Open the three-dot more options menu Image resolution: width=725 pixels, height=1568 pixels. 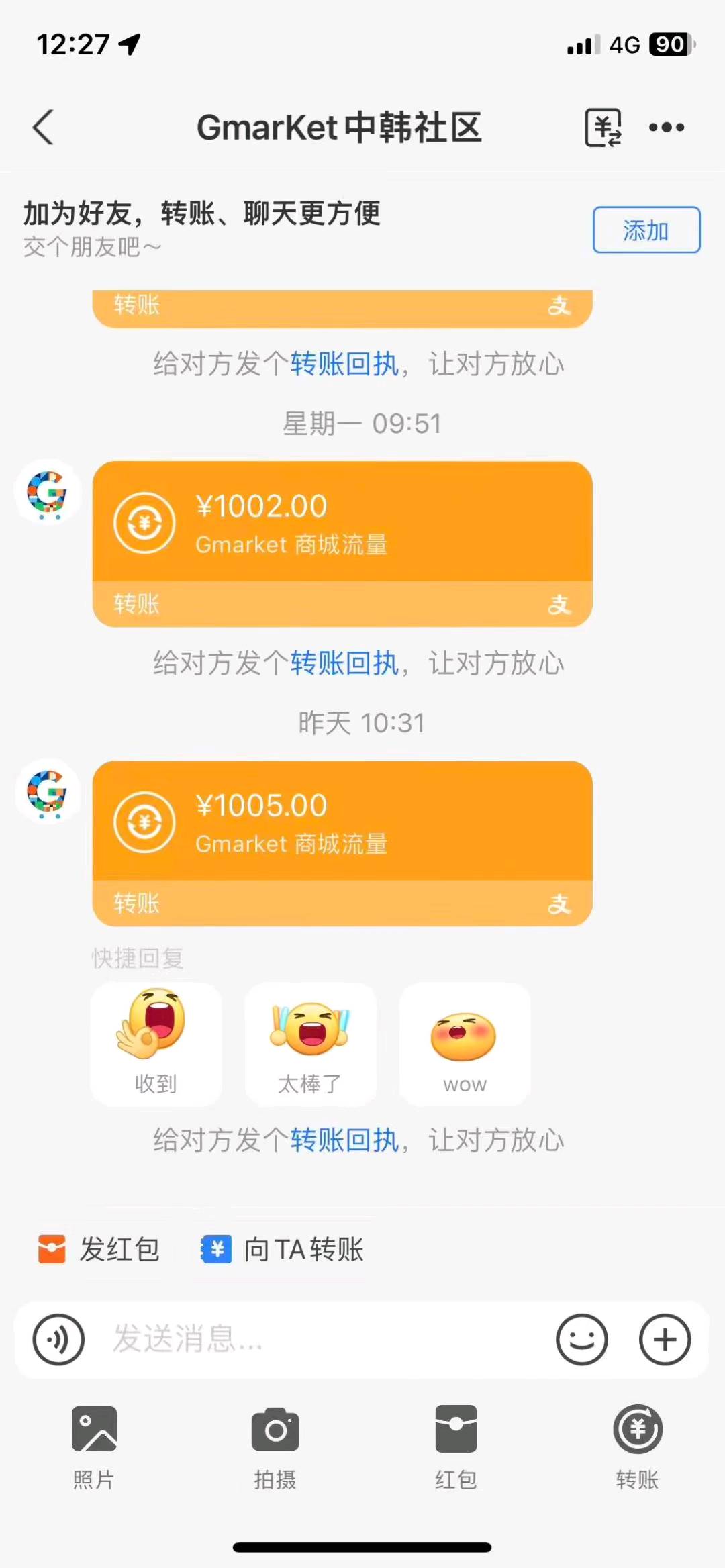(667, 128)
